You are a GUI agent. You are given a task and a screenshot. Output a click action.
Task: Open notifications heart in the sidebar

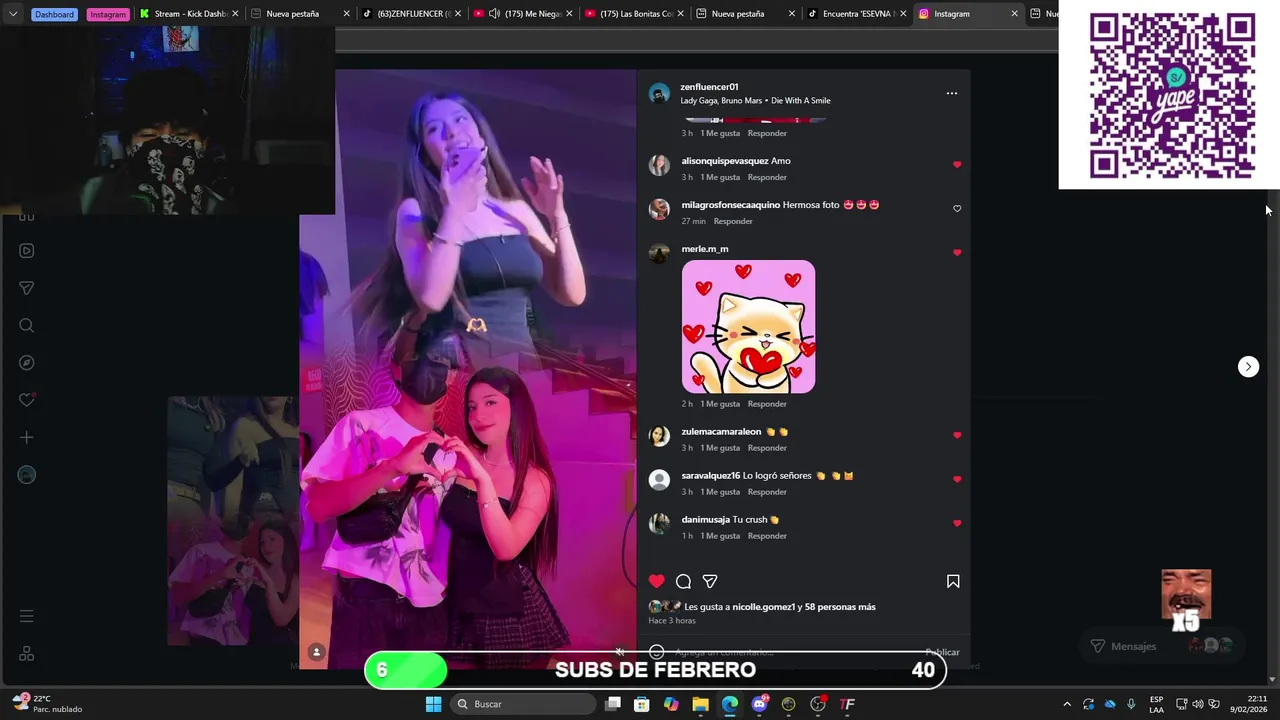click(x=27, y=400)
